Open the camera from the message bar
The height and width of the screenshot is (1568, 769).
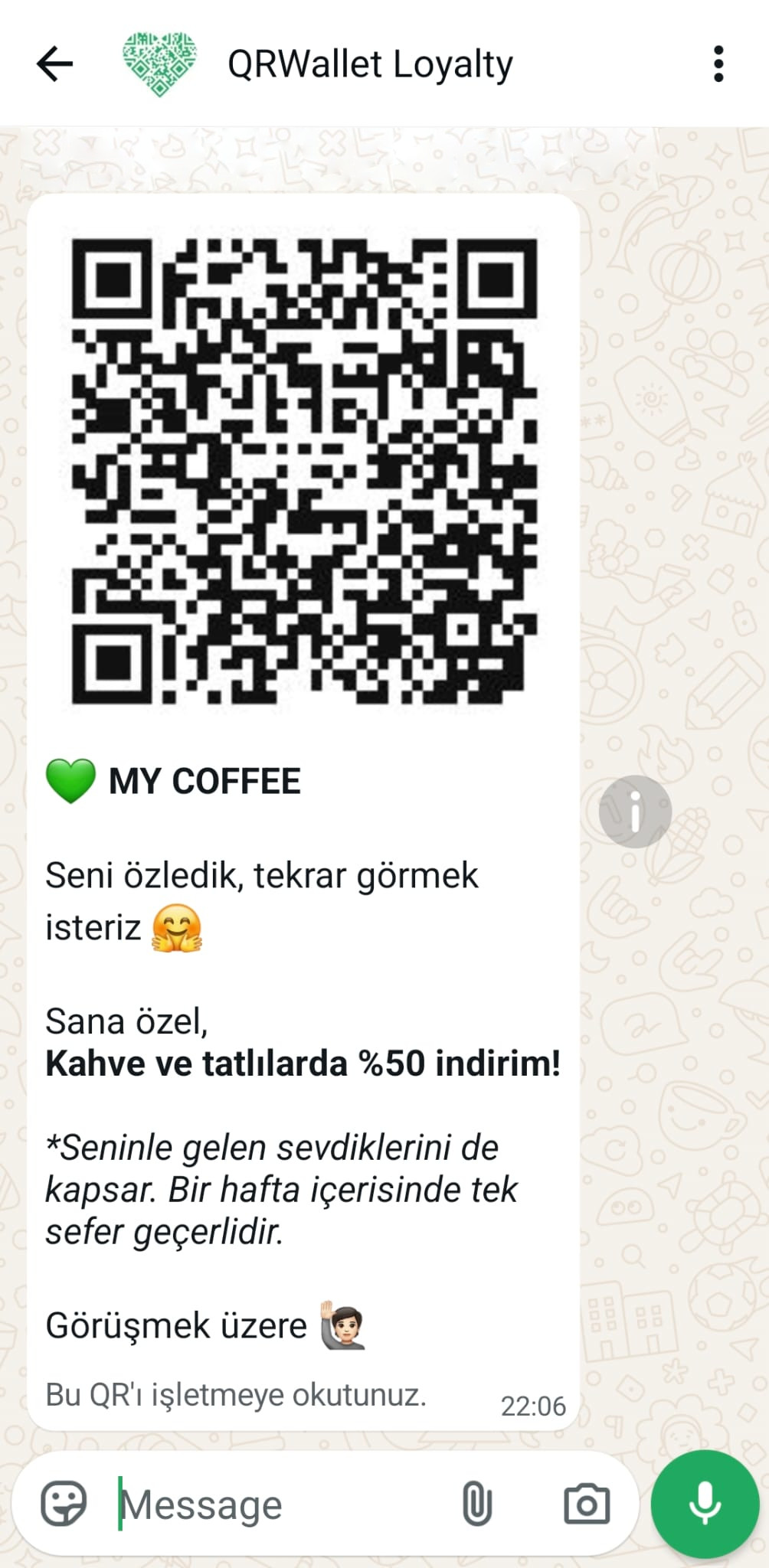pos(586,1502)
